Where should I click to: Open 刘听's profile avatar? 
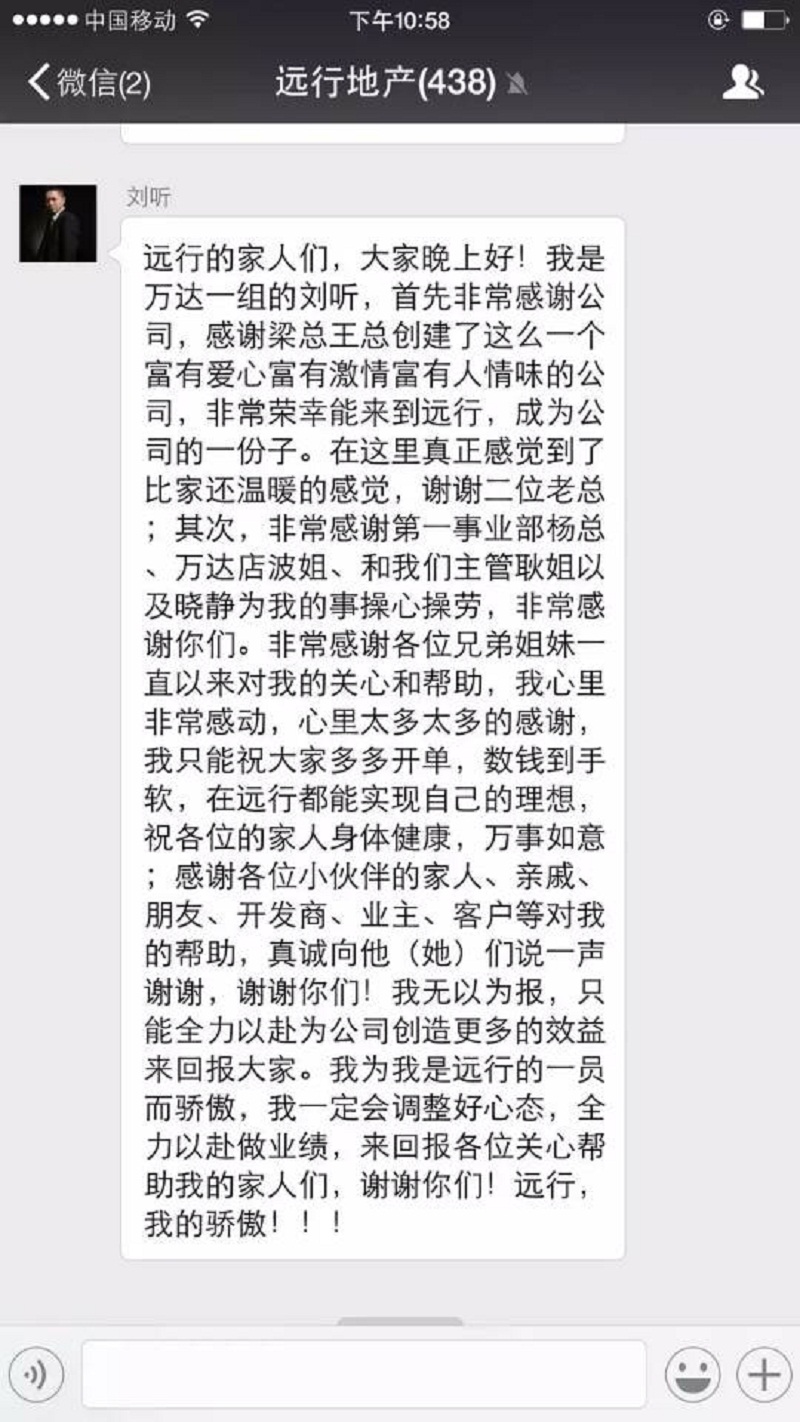[x=58, y=223]
